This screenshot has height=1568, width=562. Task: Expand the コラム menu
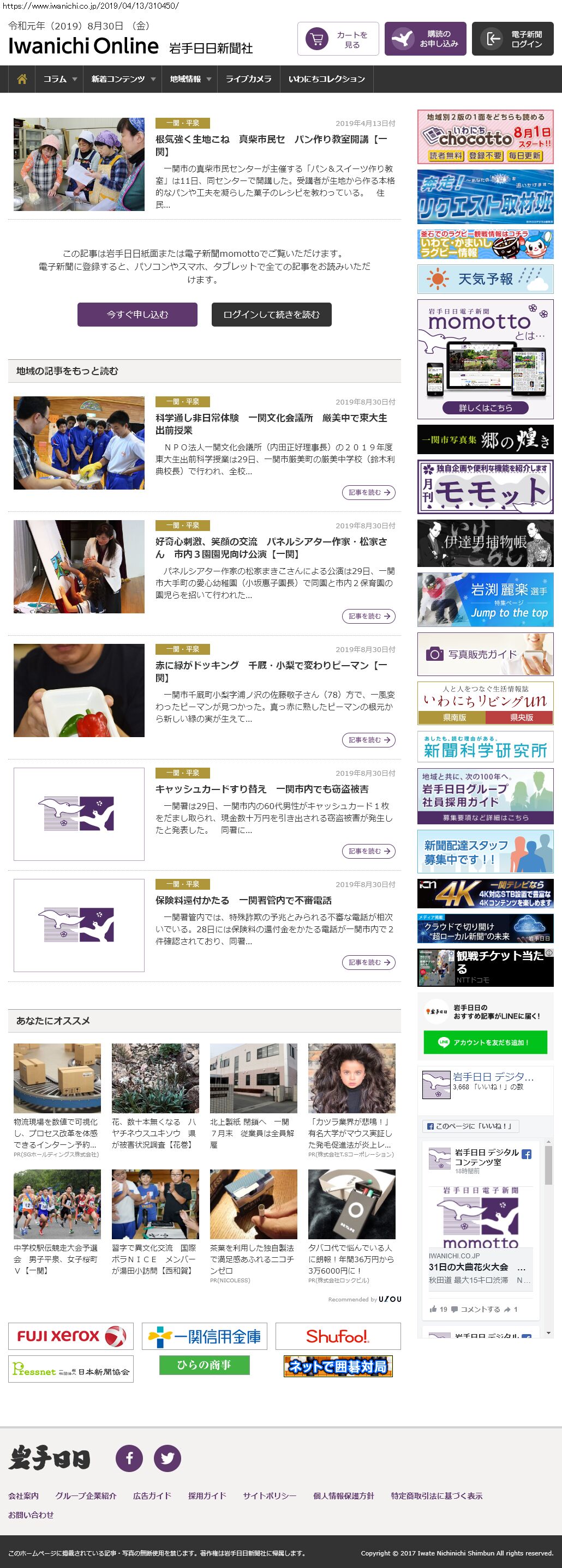pyautogui.click(x=59, y=79)
